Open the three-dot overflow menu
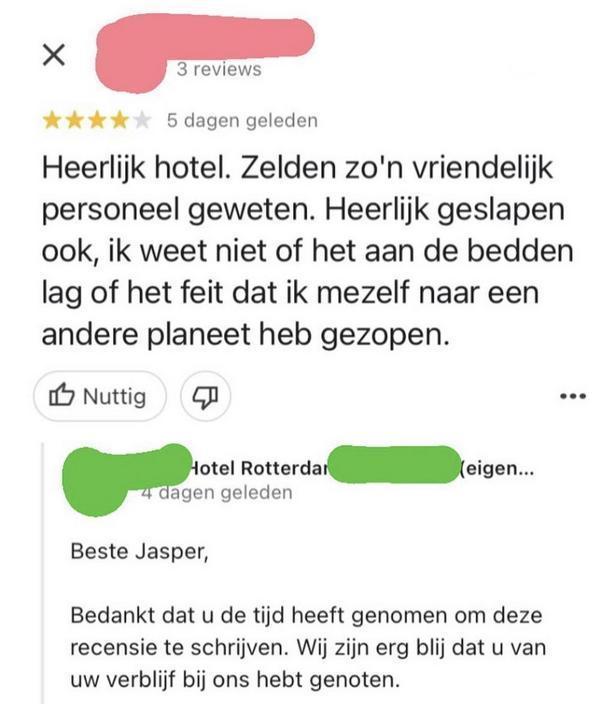Image resolution: width=600 pixels, height=704 pixels. point(572,397)
